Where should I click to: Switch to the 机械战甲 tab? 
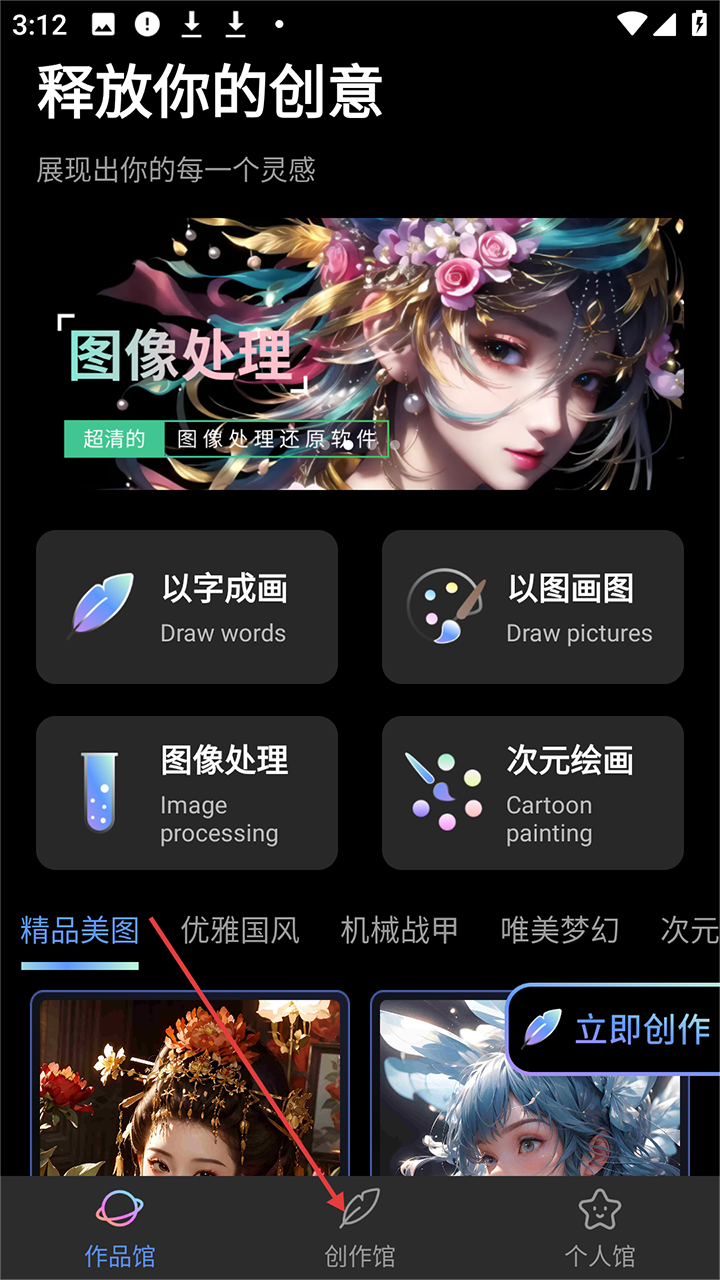coord(400,931)
